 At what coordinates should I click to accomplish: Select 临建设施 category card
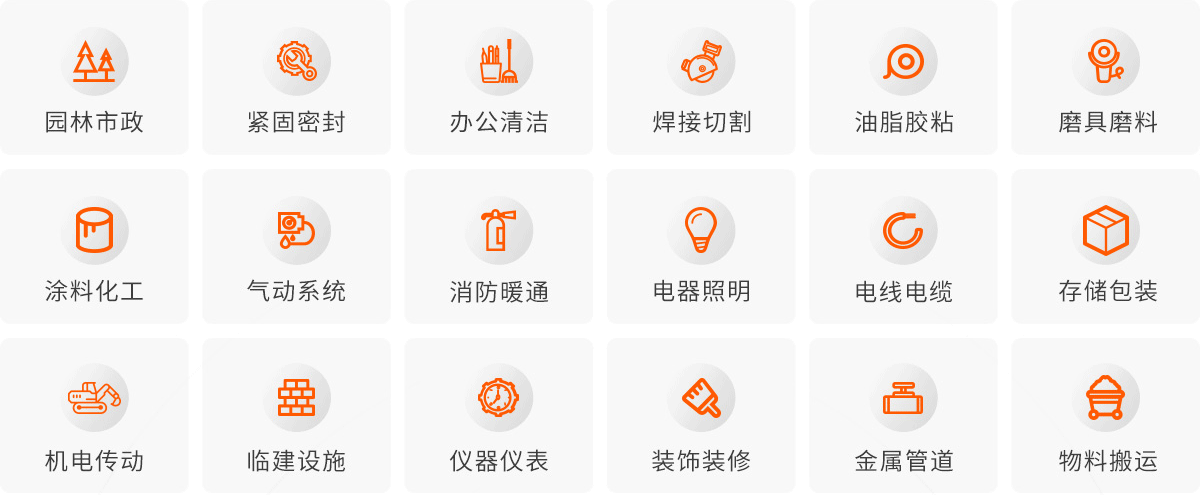click(296, 416)
